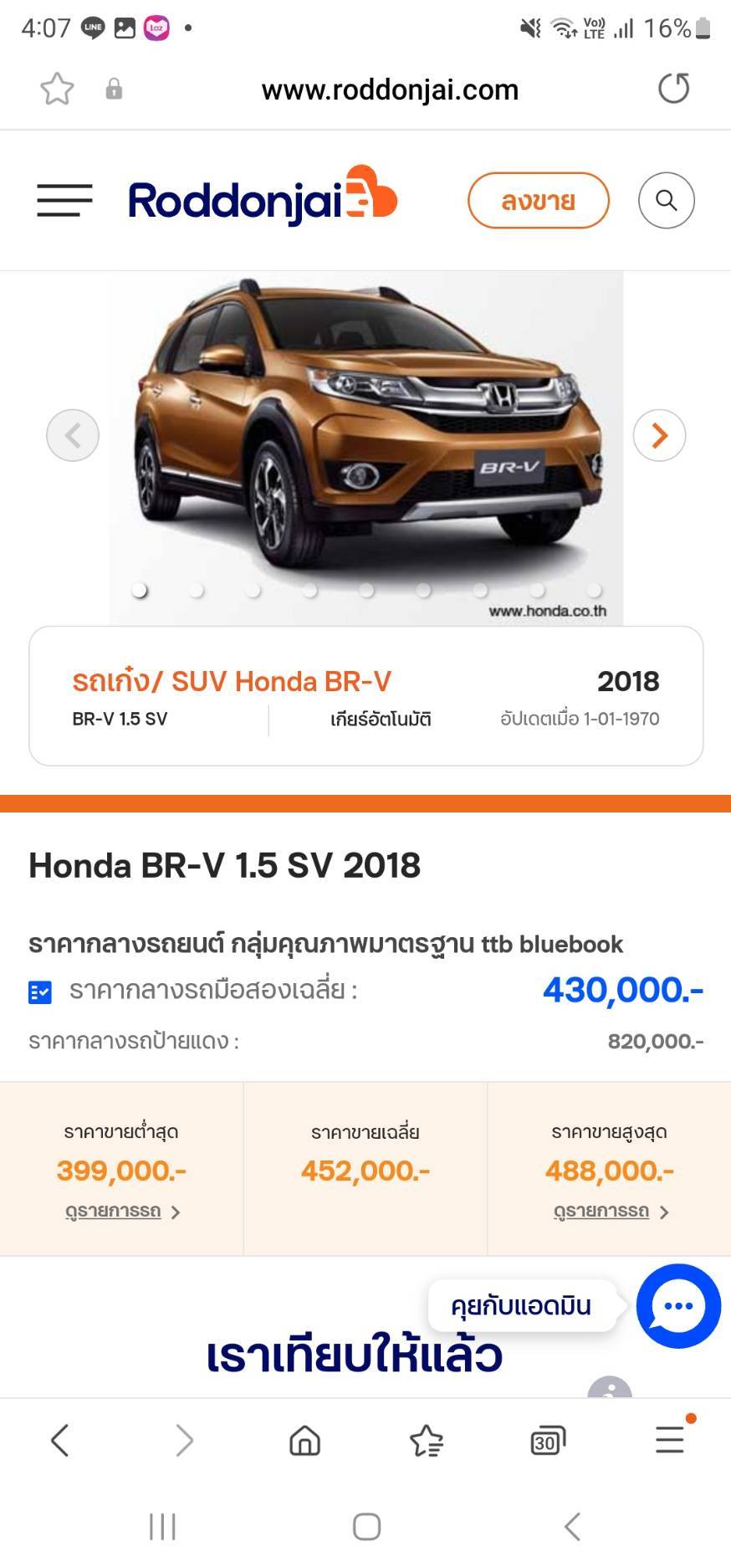Go to the previous car photo
The image size is (731, 1568).
(x=73, y=435)
